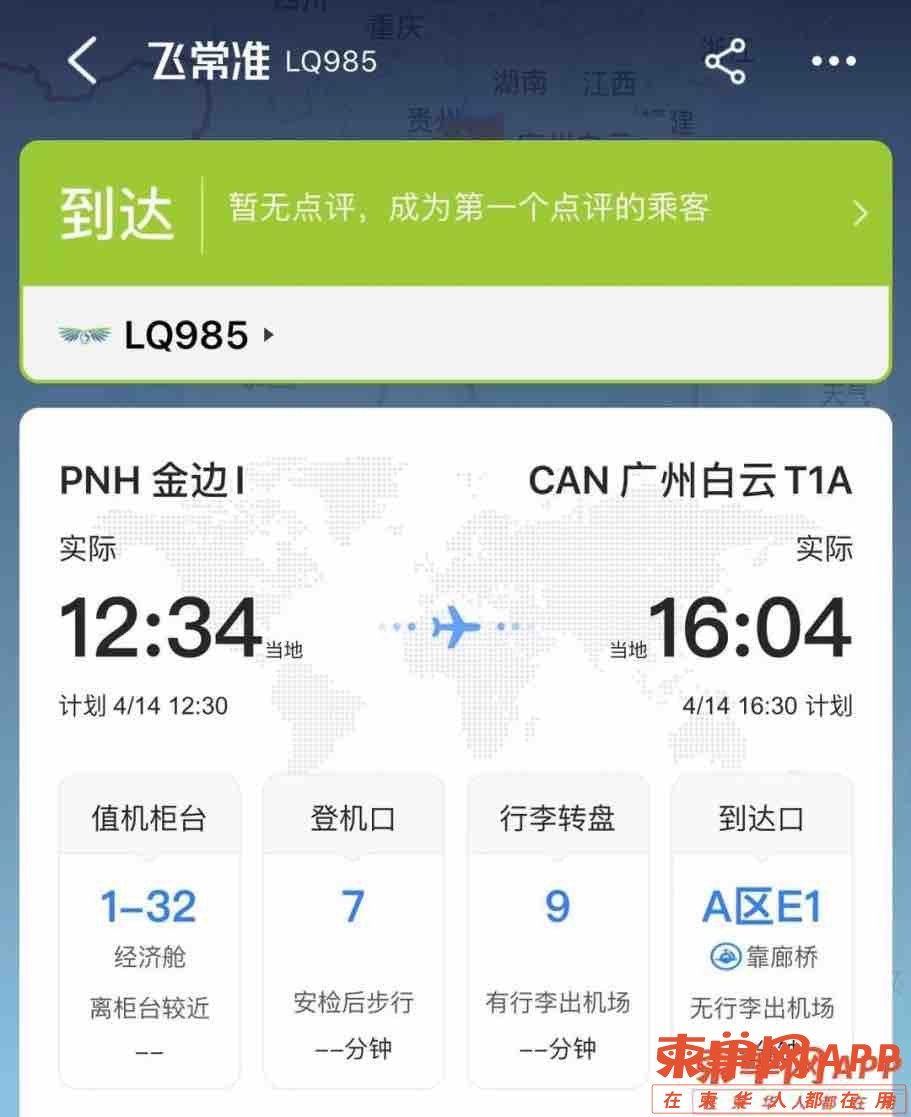Open the boarding gate 7 card

point(353,930)
